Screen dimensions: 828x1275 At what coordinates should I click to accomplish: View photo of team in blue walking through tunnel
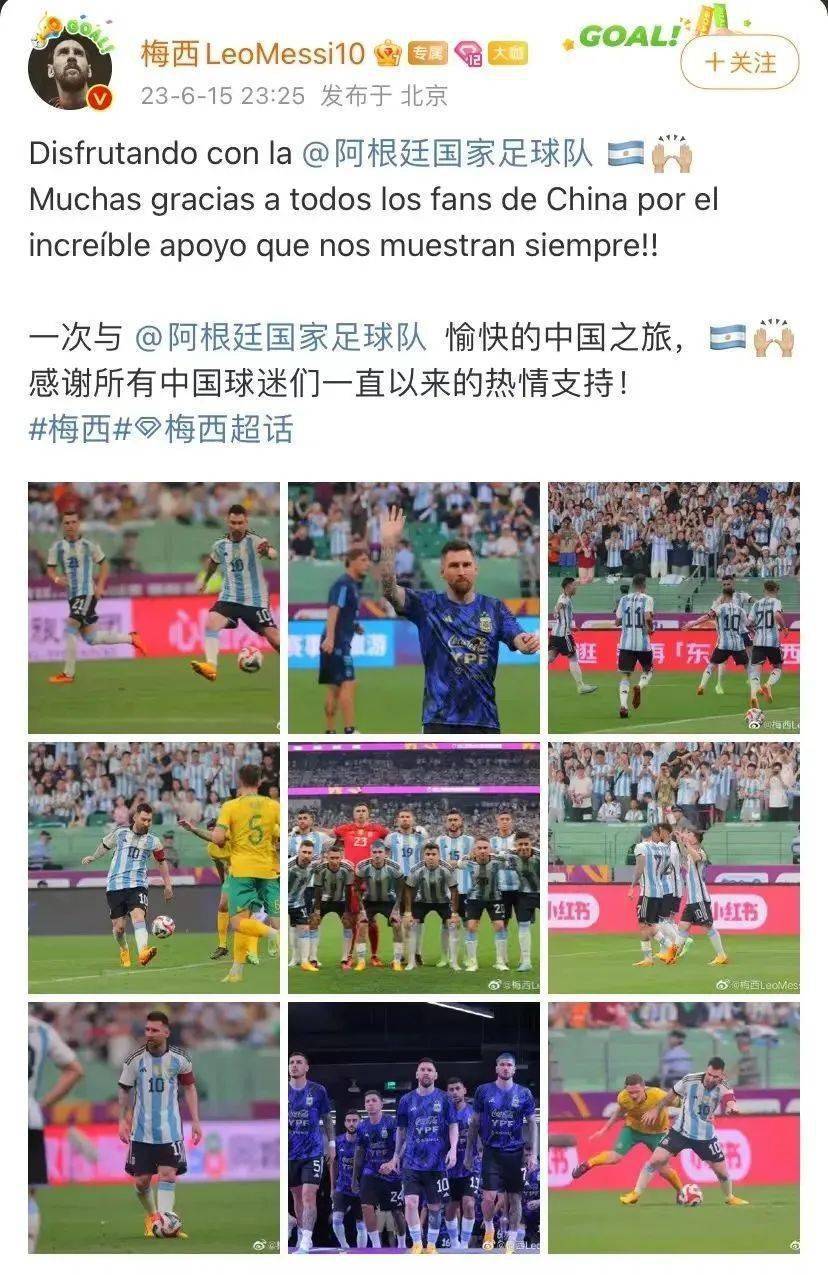(x=413, y=1127)
